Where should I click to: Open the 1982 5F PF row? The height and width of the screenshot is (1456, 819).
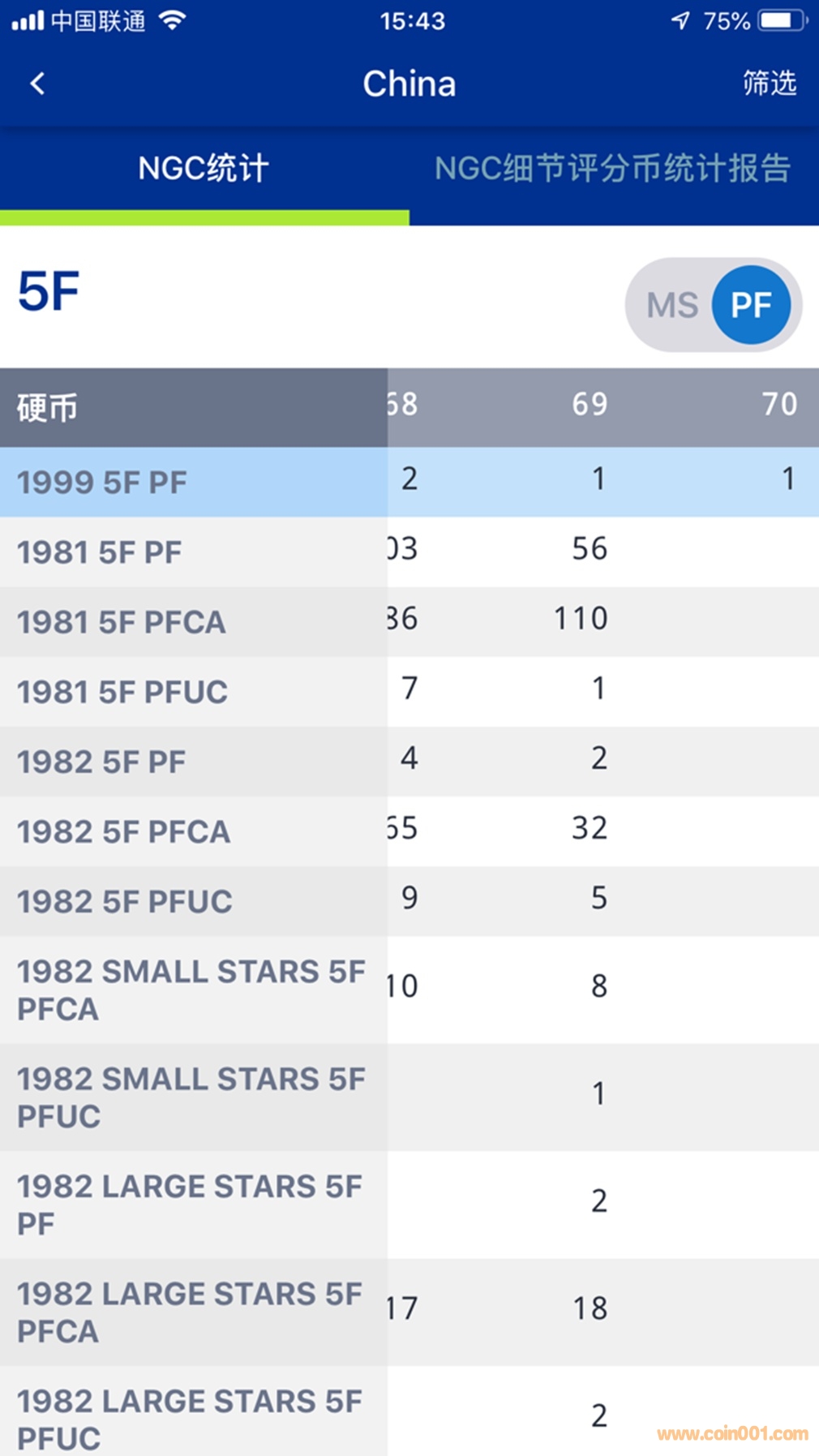coord(101,762)
